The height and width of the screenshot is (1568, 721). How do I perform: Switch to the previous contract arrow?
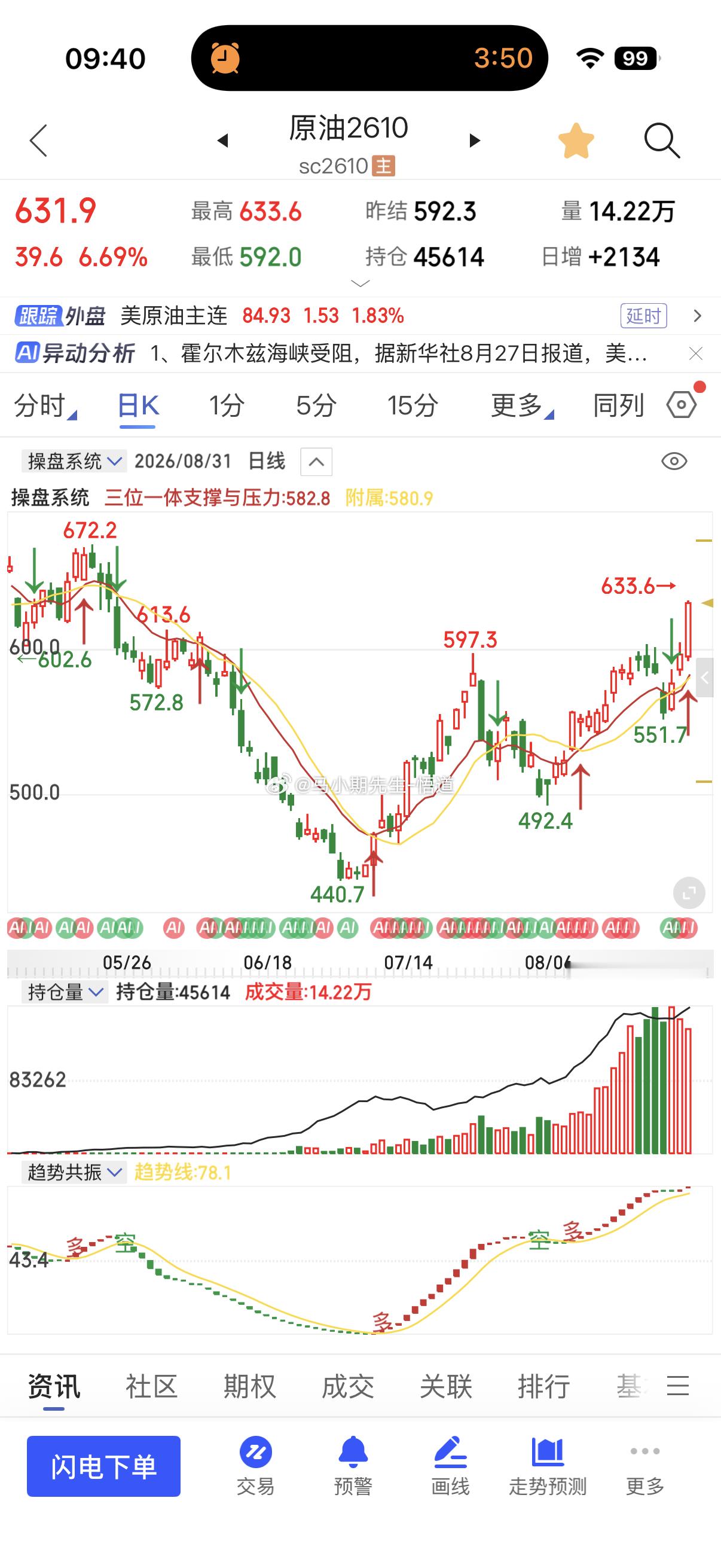click(x=222, y=141)
